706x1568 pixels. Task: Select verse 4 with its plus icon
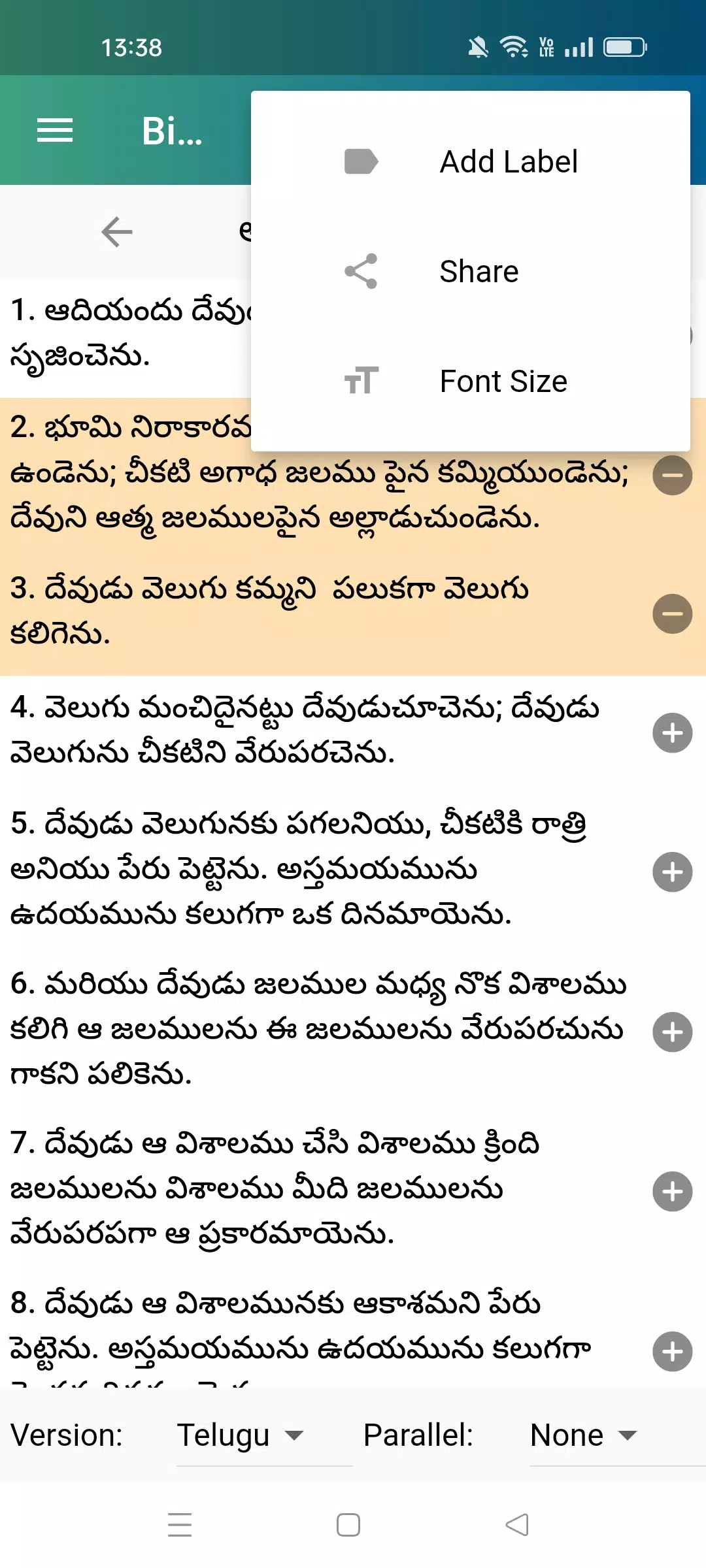(672, 733)
